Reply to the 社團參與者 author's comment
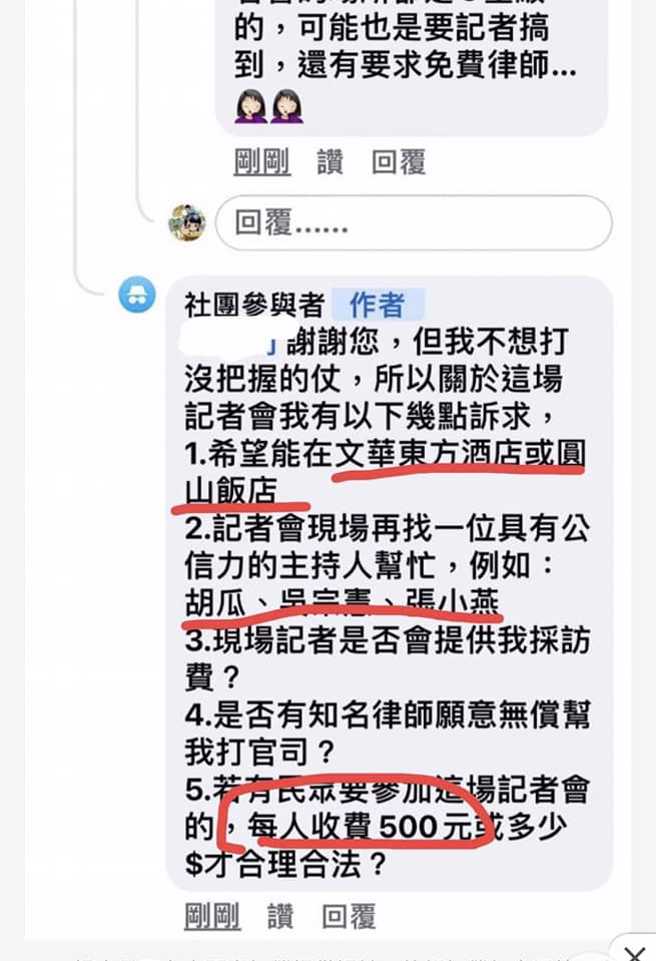This screenshot has height=961, width=656. tap(348, 915)
